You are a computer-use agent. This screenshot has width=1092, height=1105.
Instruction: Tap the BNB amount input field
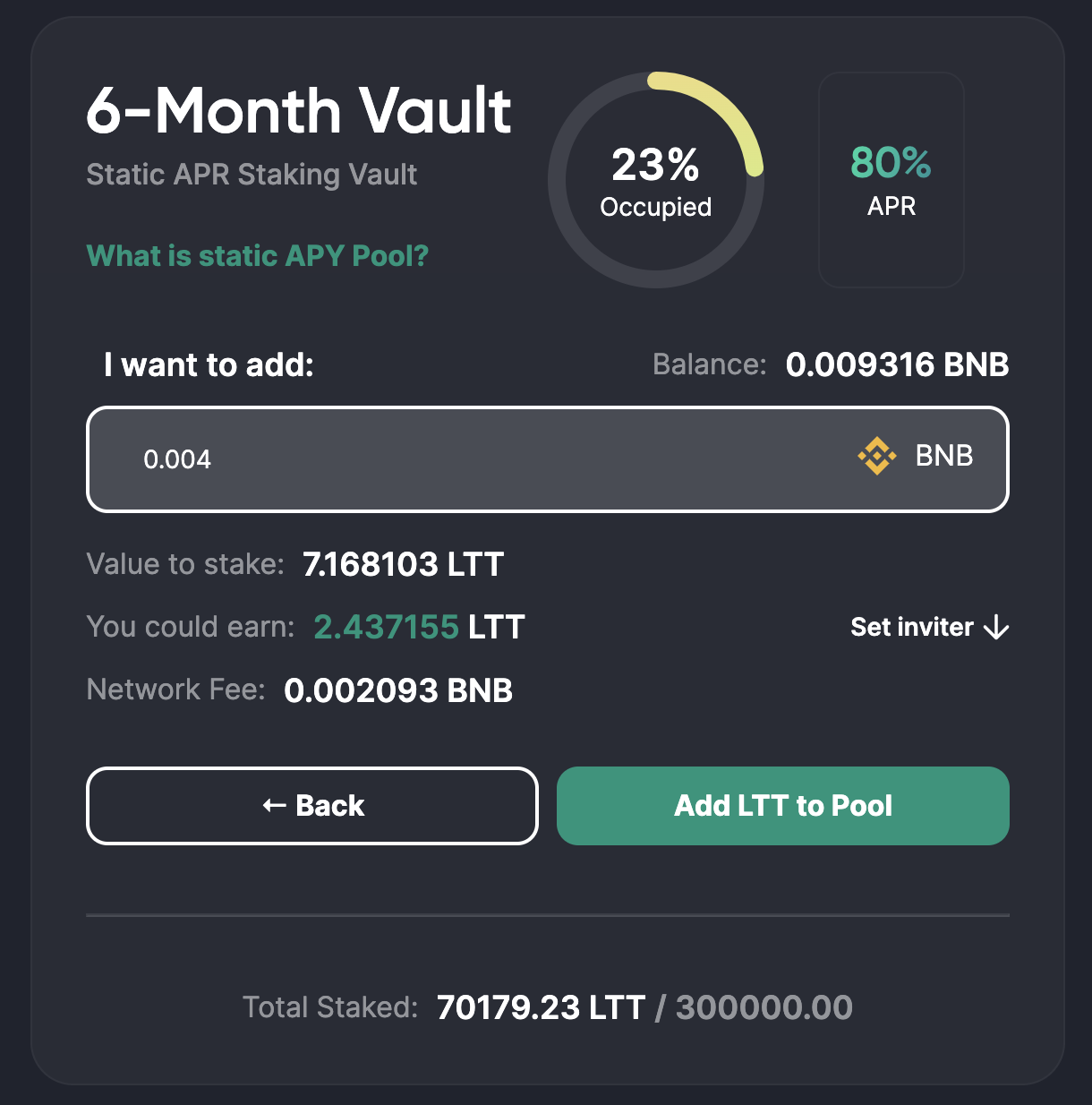(483, 459)
